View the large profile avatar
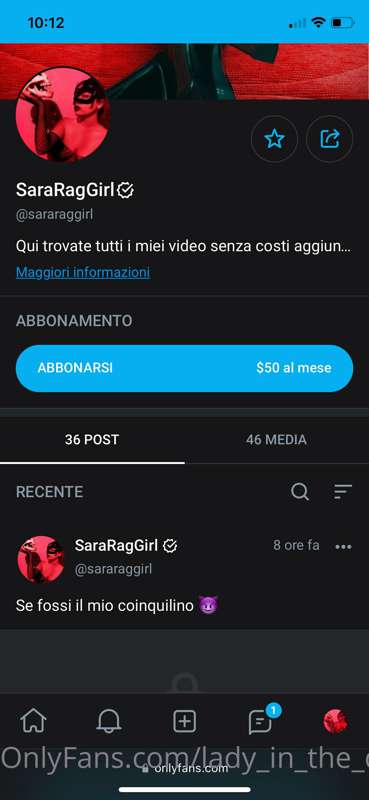The height and width of the screenshot is (800, 369). pyautogui.click(x=63, y=115)
